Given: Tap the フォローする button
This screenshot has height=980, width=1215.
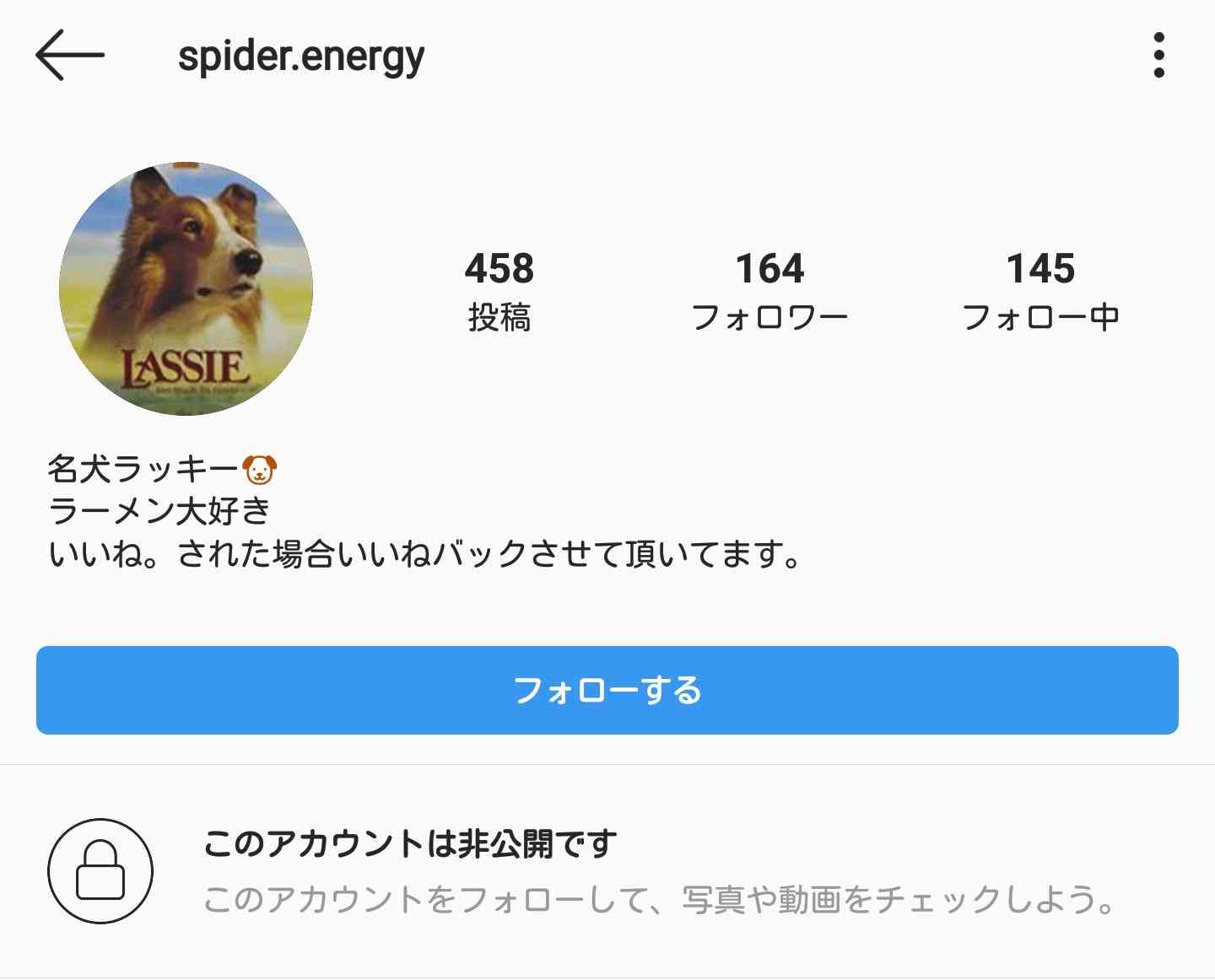Looking at the screenshot, I should pyautogui.click(x=607, y=690).
